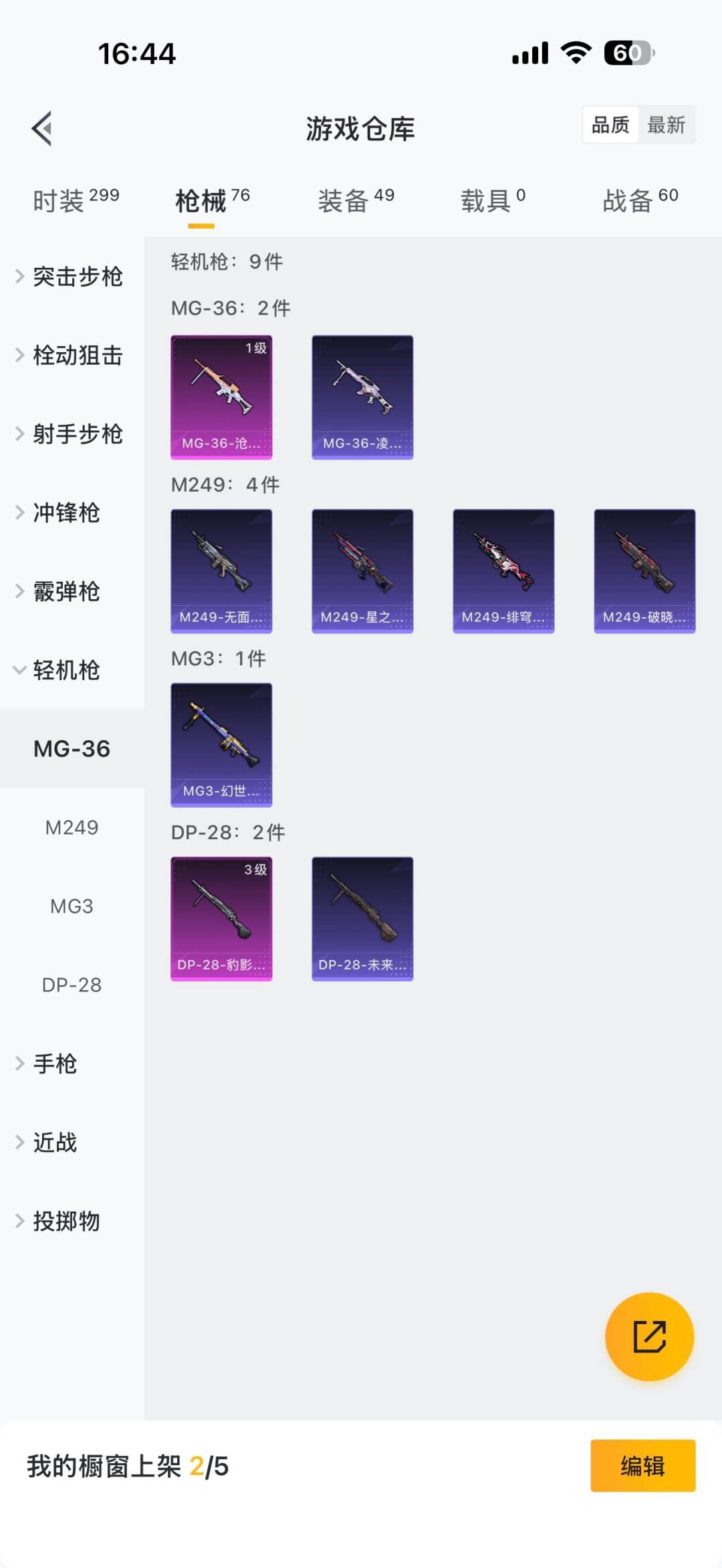Image resolution: width=722 pixels, height=1568 pixels.
Task: Expand the 突击步枪 category
Action: click(77, 277)
